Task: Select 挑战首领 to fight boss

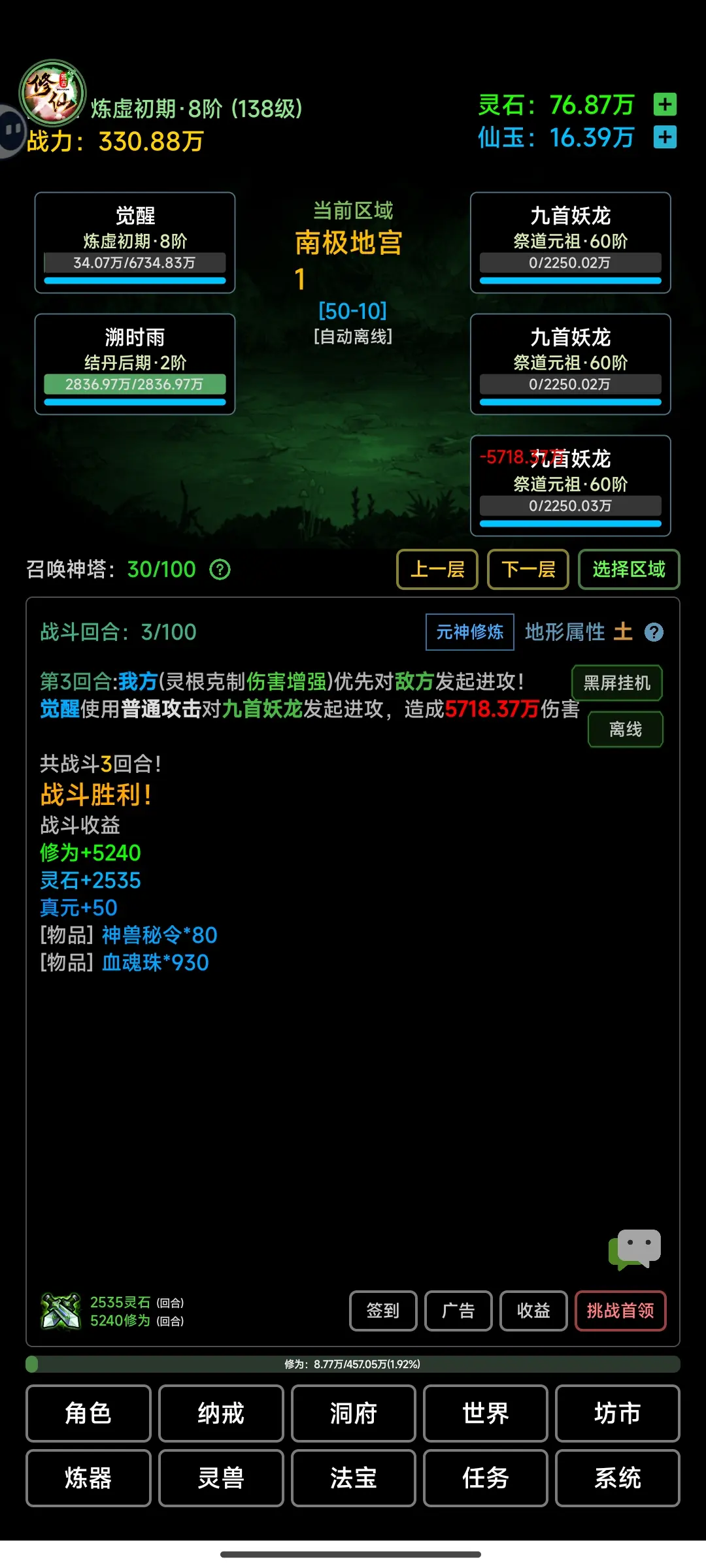Action: coord(620,1311)
